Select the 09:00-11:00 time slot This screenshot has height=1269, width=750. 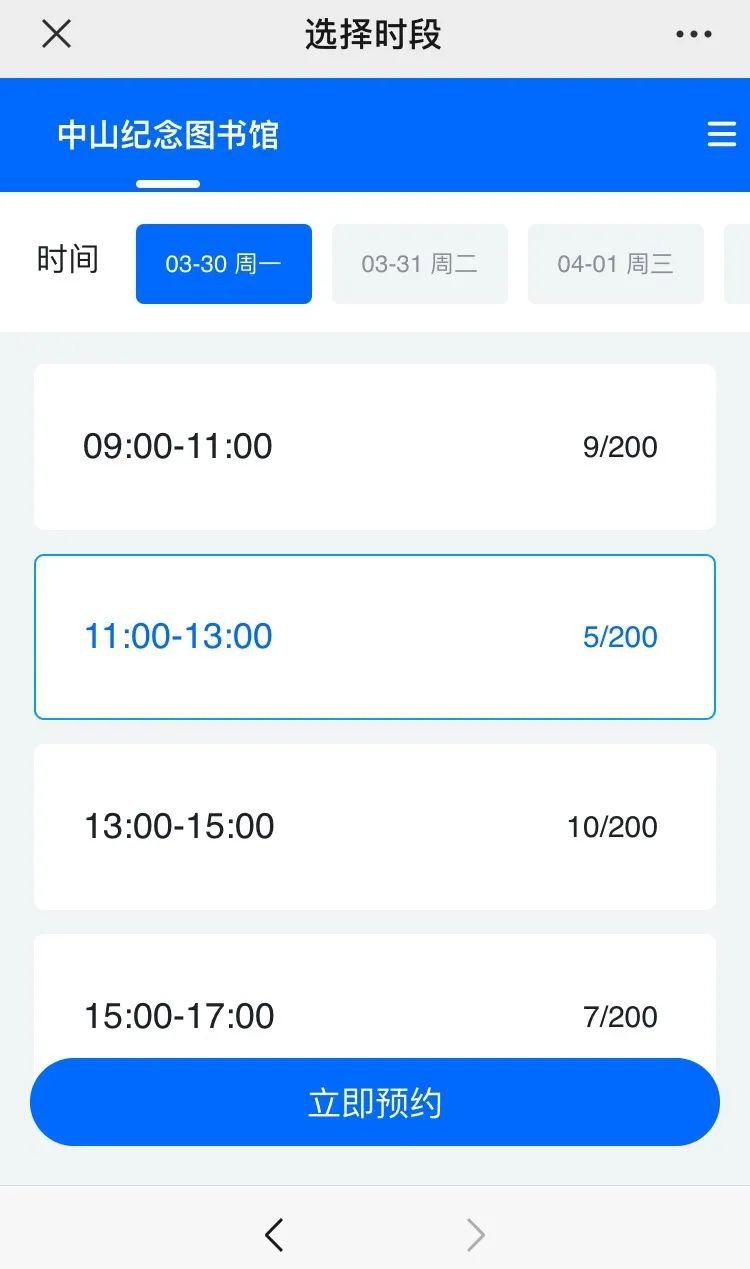pos(374,446)
